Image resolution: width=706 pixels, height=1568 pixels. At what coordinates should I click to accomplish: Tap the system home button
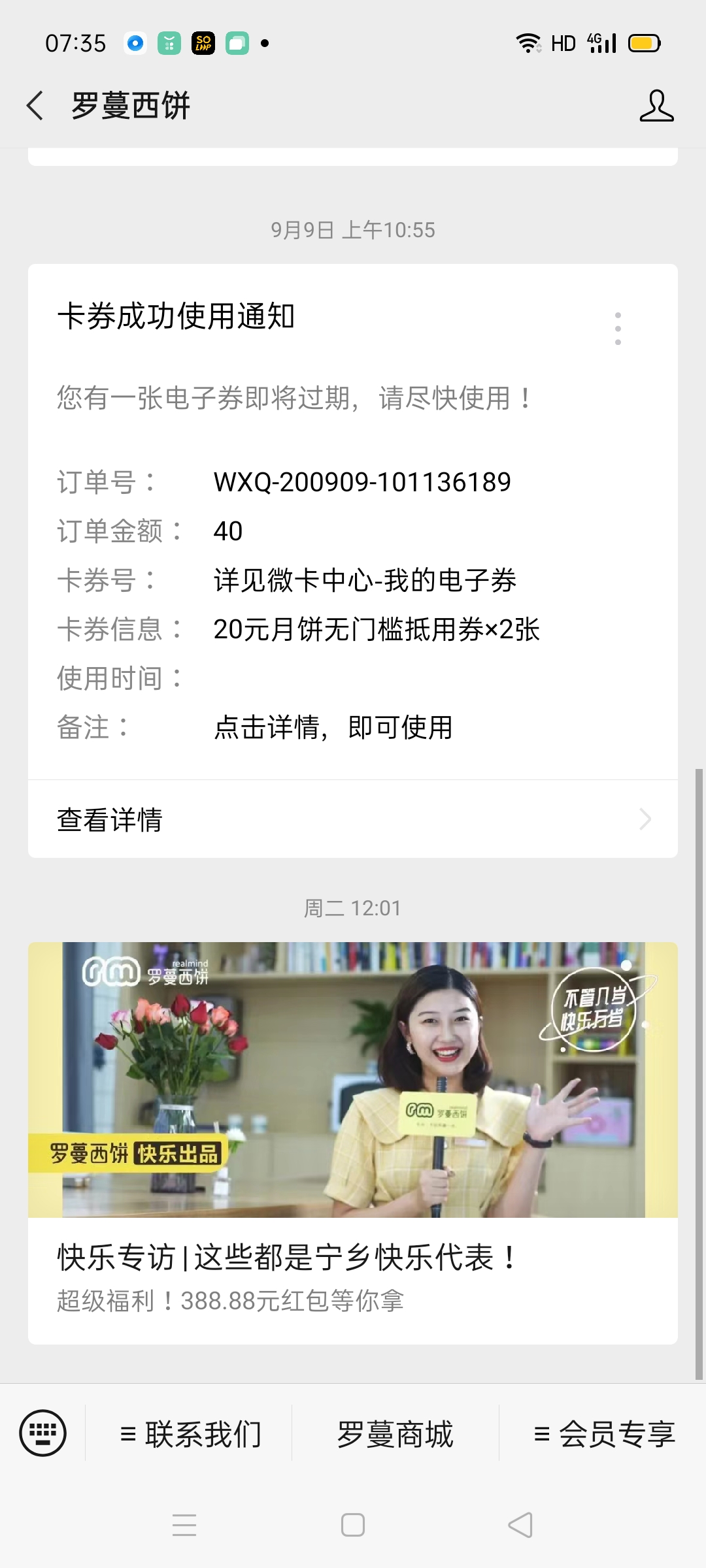click(353, 1525)
